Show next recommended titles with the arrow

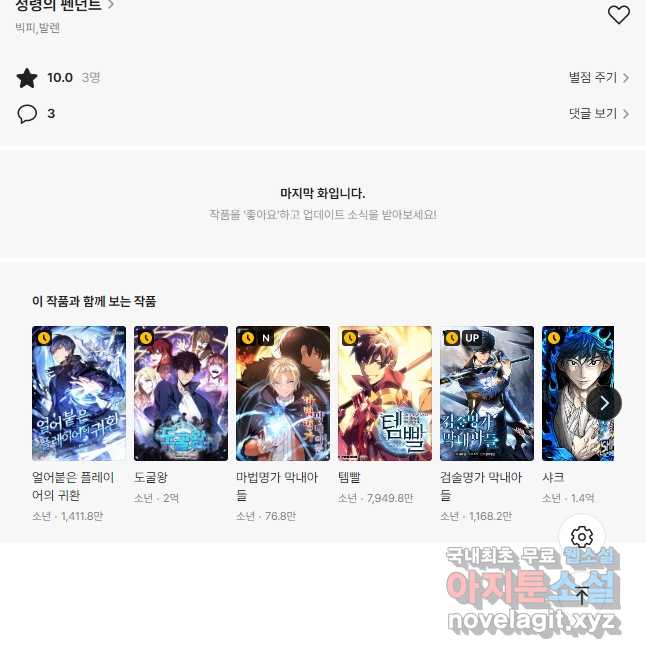click(x=603, y=403)
